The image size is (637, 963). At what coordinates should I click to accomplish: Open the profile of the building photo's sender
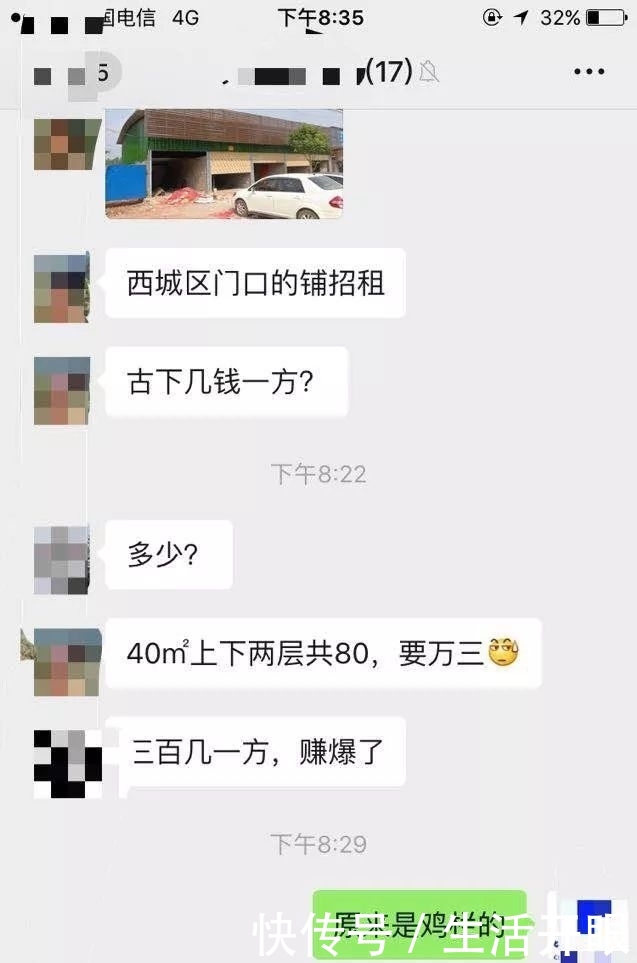click(67, 144)
